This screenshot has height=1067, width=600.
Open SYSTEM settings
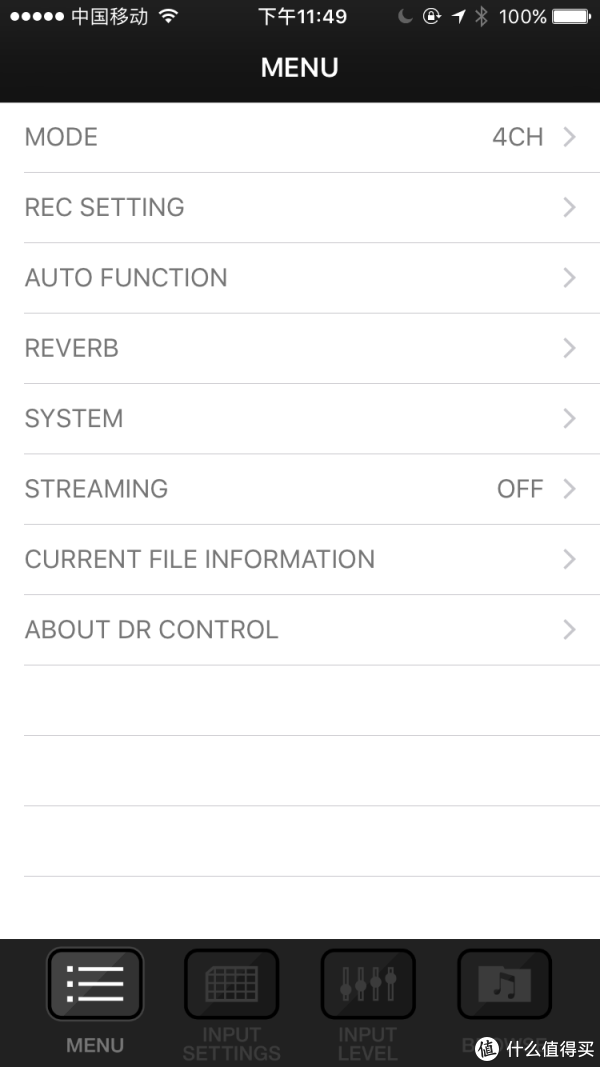300,418
